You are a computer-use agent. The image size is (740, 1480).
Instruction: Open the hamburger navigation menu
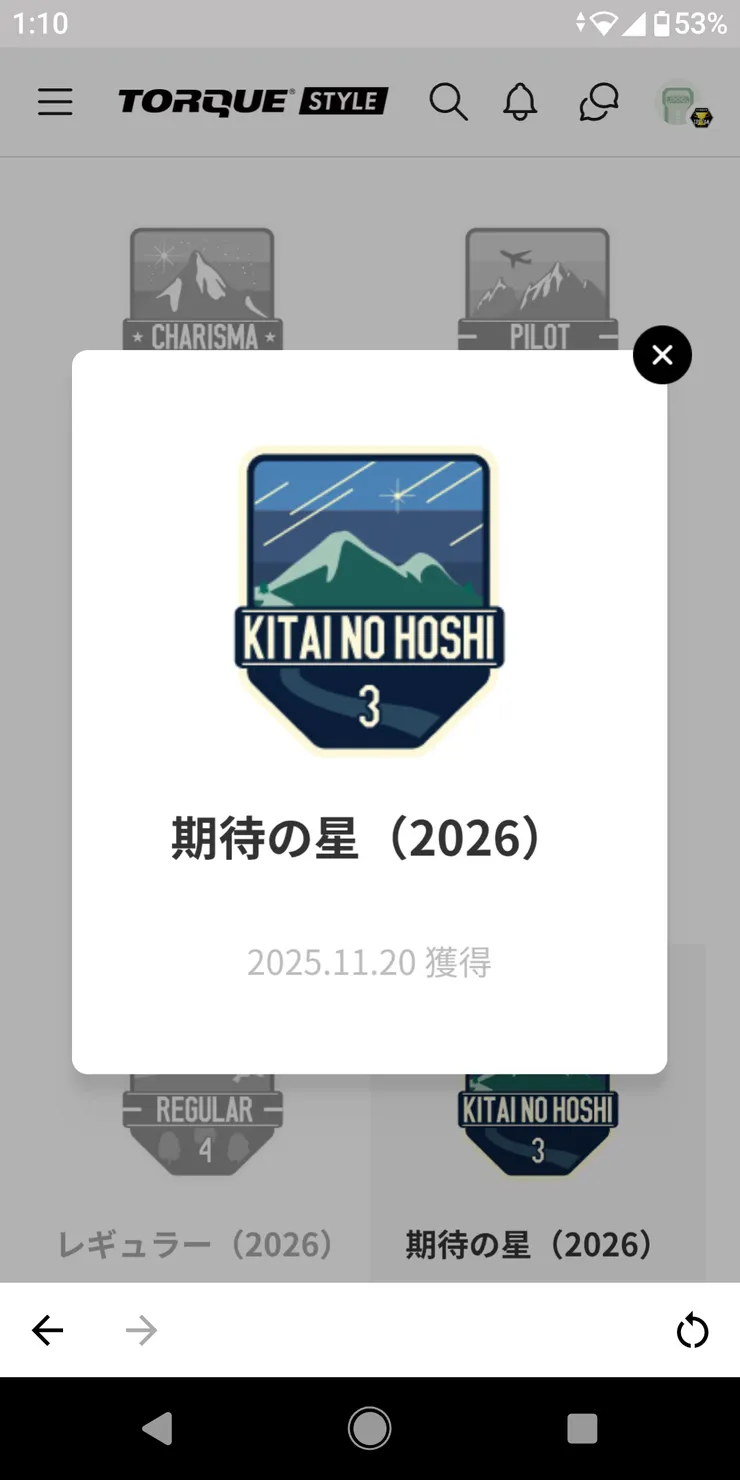tap(55, 101)
